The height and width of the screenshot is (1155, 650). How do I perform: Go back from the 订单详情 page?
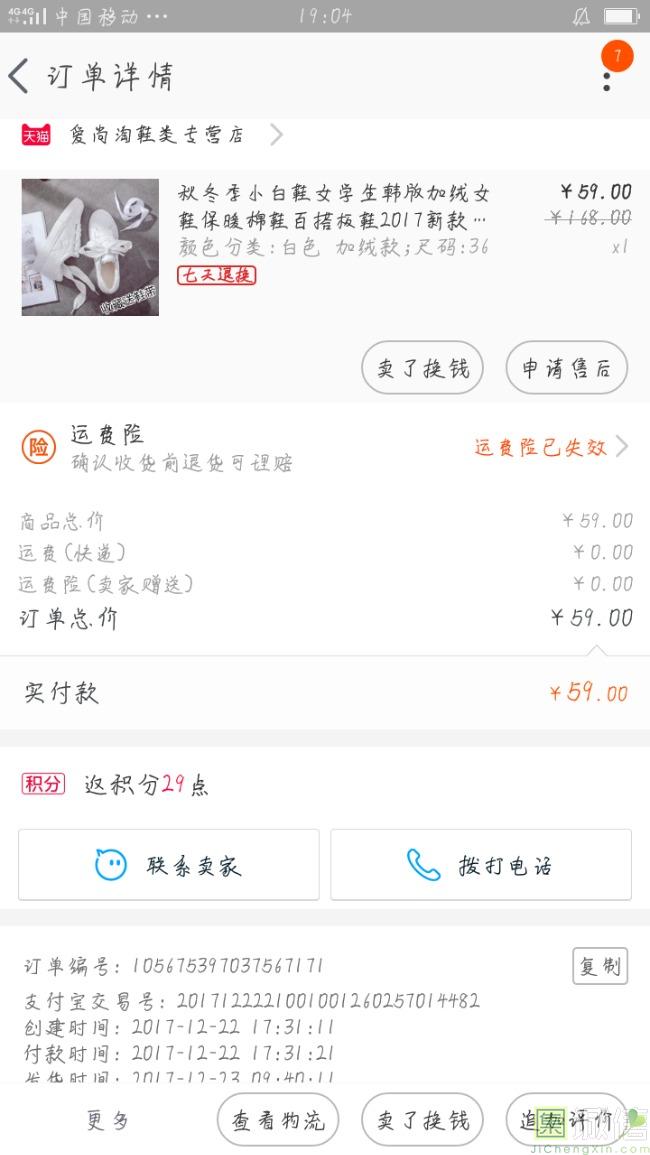pos(20,76)
